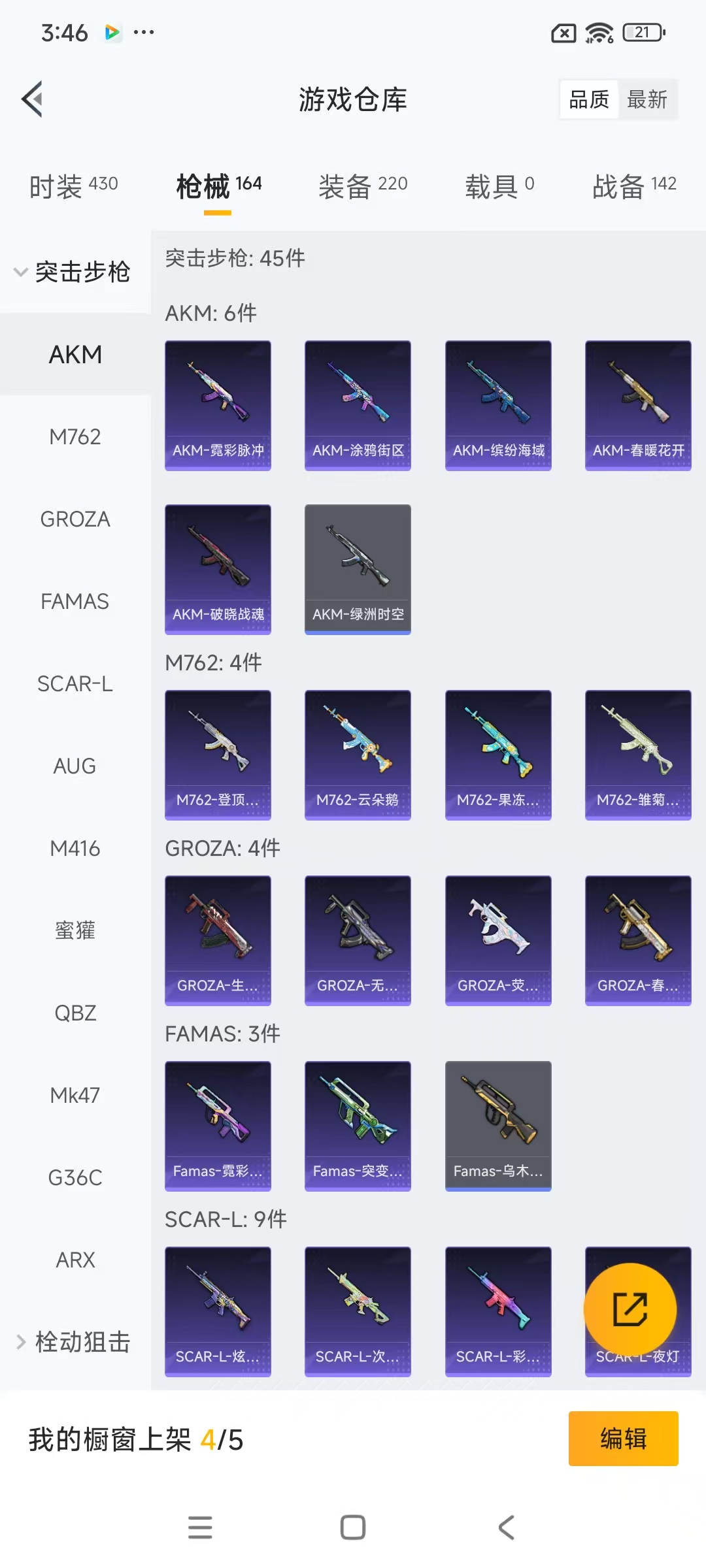
Task: Select M762 in the sidebar
Action: (x=75, y=436)
